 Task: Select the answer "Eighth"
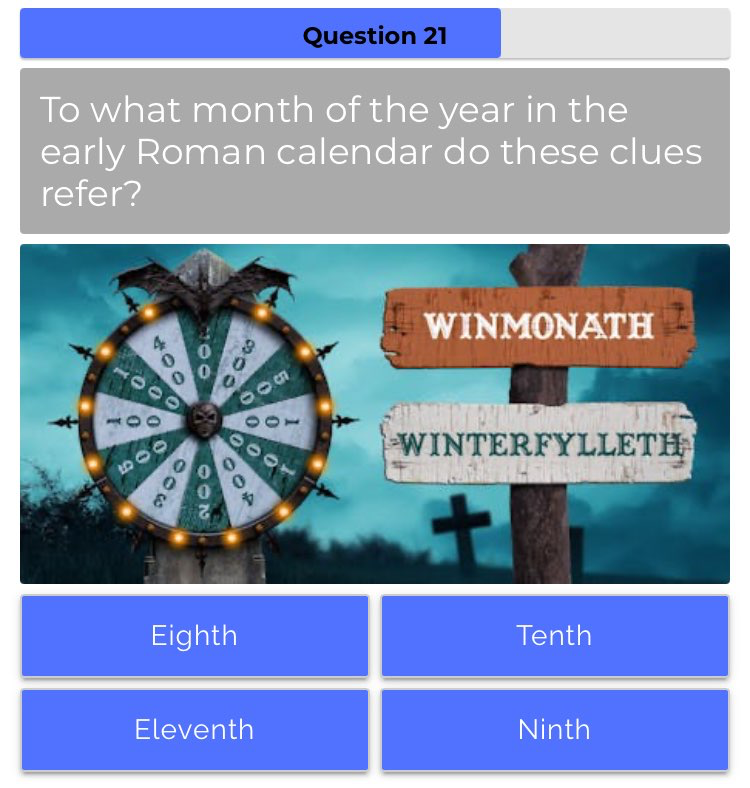pos(194,635)
